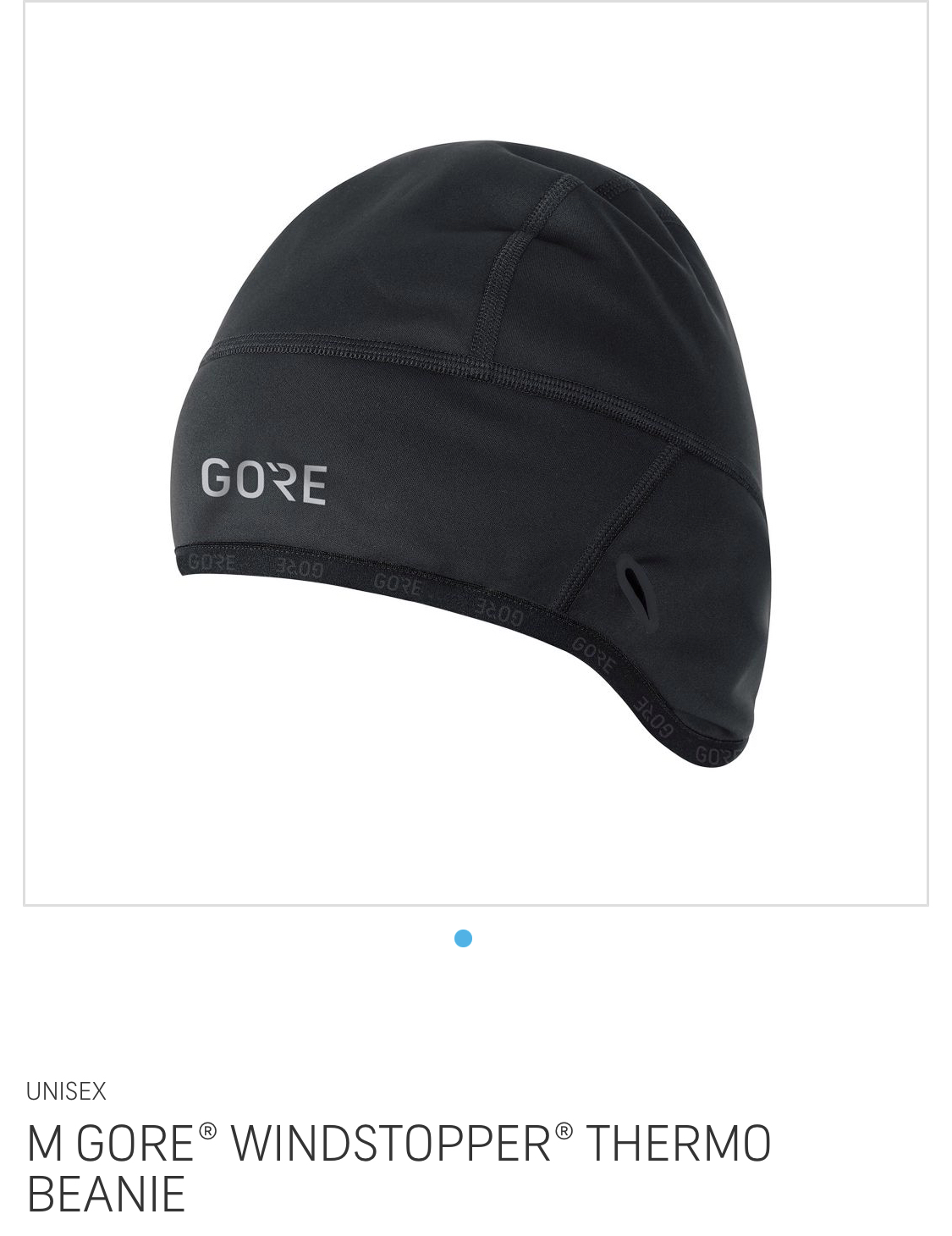Image resolution: width=952 pixels, height=1236 pixels.
Task: Open the Gore beanie product image
Action: tap(475, 454)
